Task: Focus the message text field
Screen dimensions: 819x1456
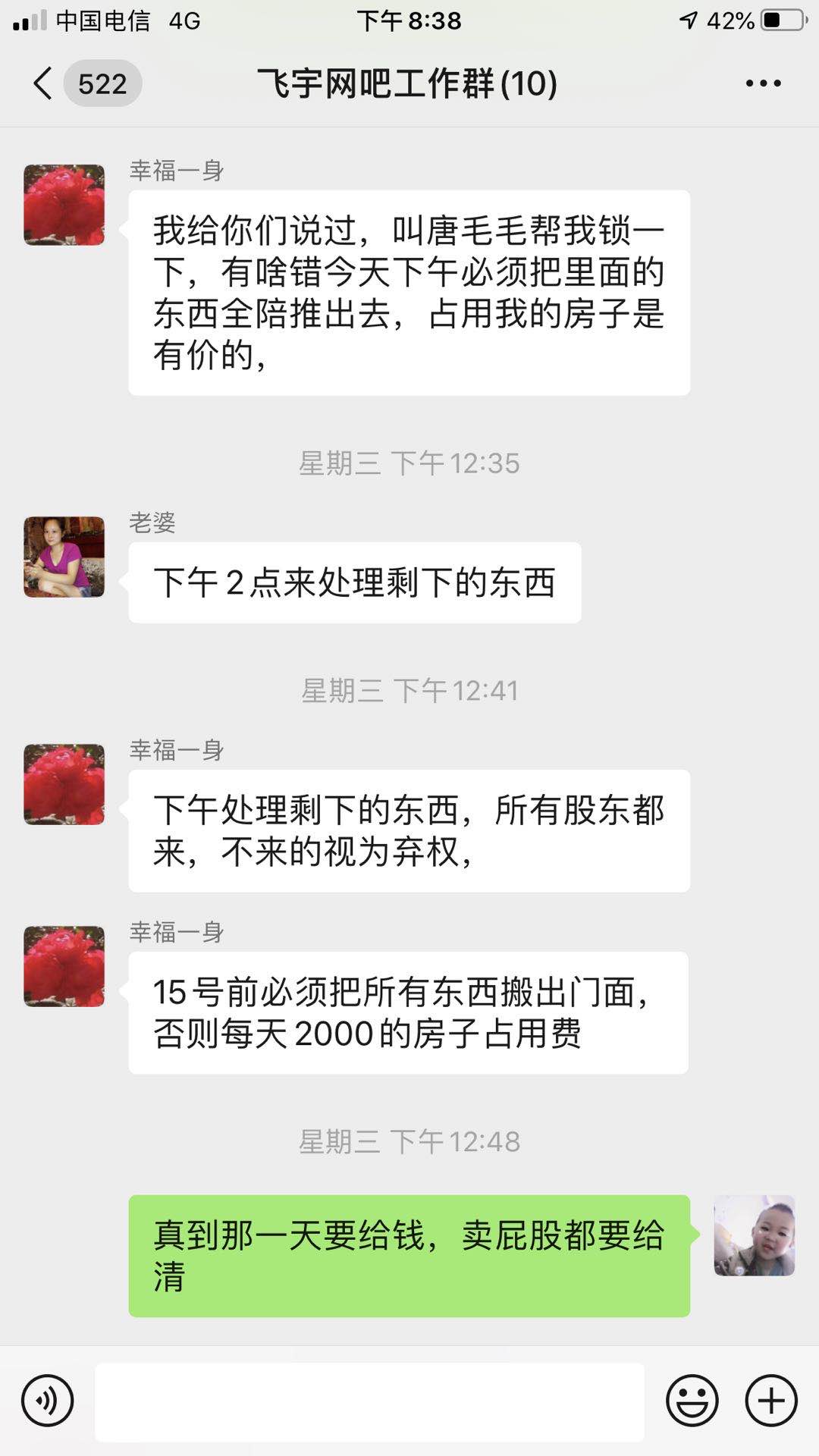Action: (x=369, y=1401)
